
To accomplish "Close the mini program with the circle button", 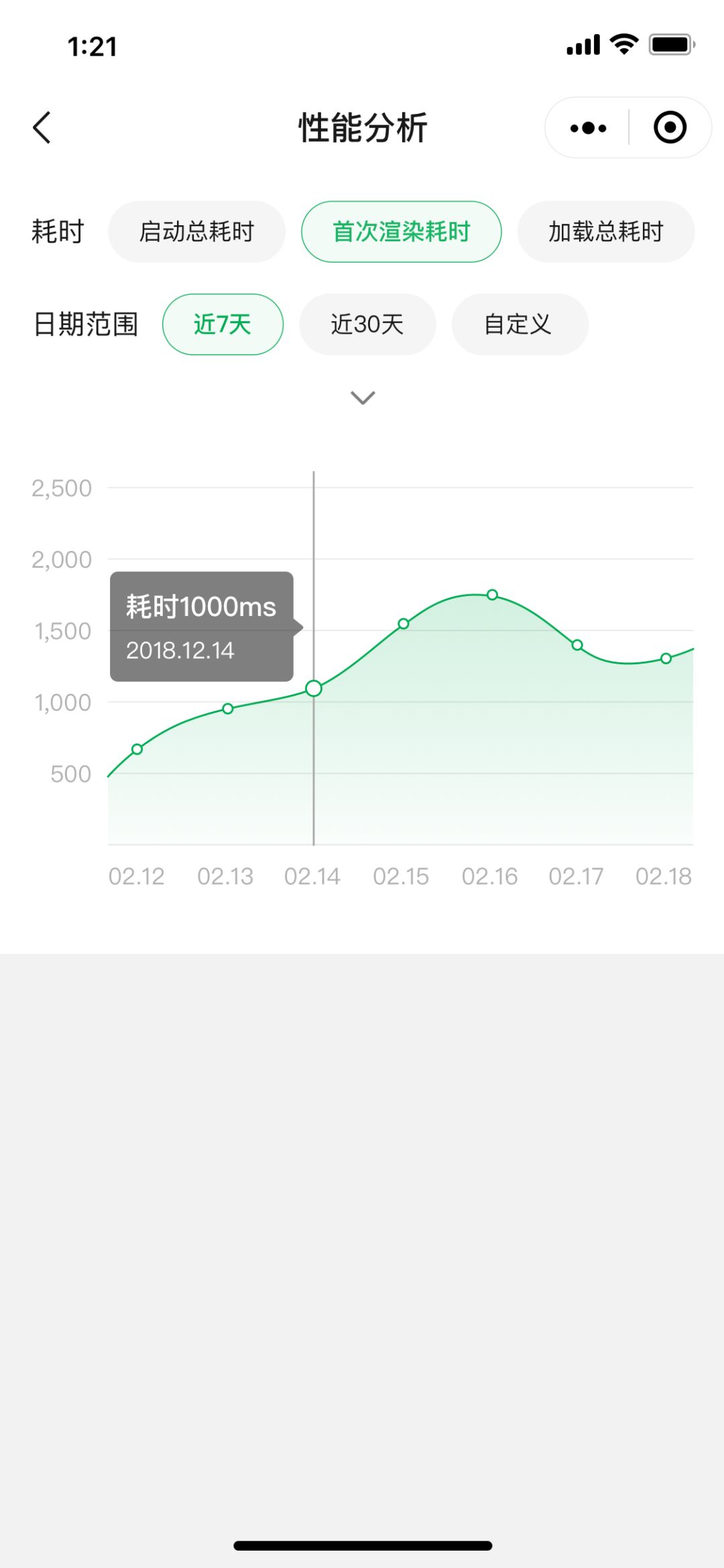I will (x=670, y=127).
